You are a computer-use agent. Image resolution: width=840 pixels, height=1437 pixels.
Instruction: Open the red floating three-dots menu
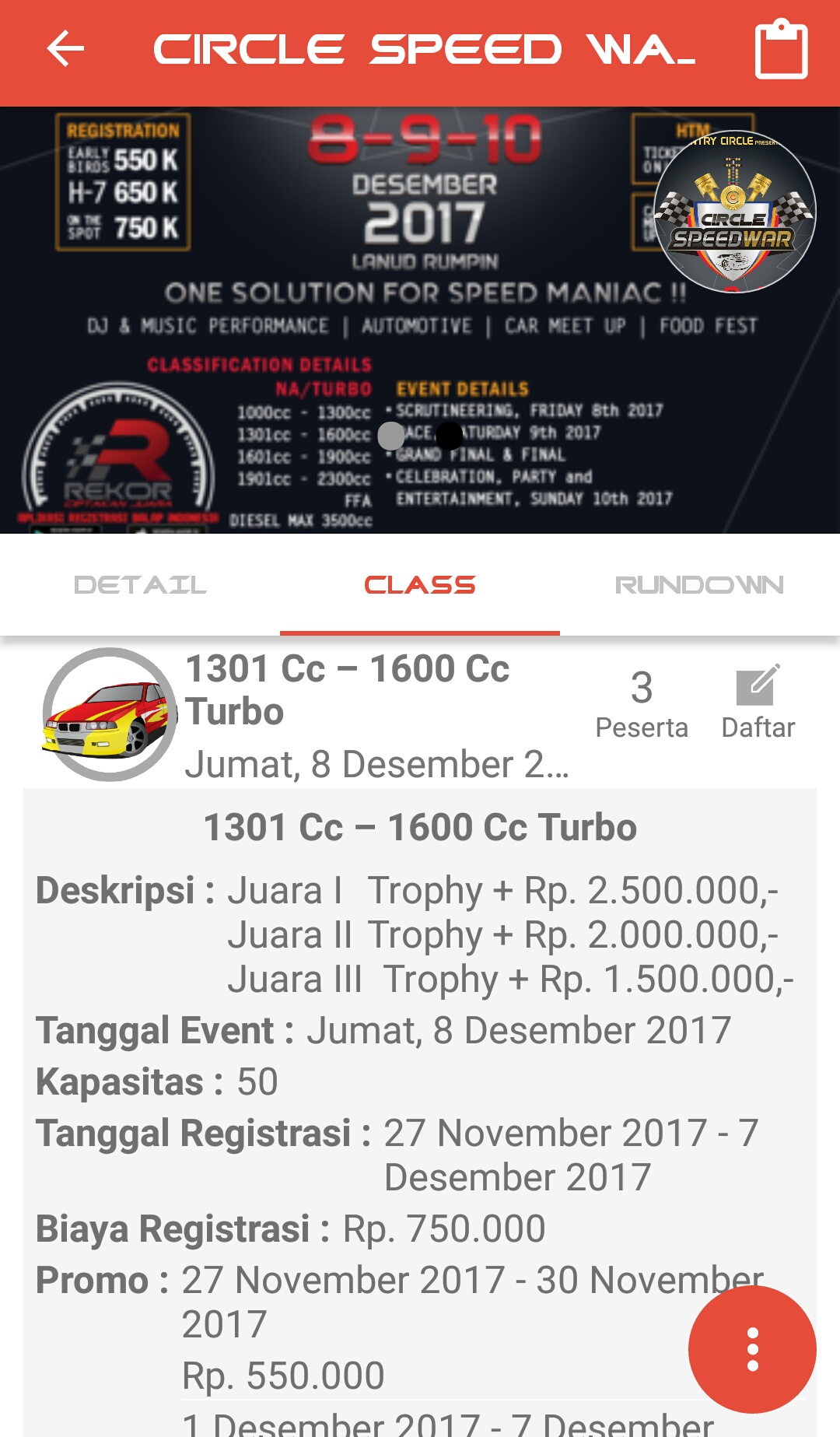coord(752,1349)
